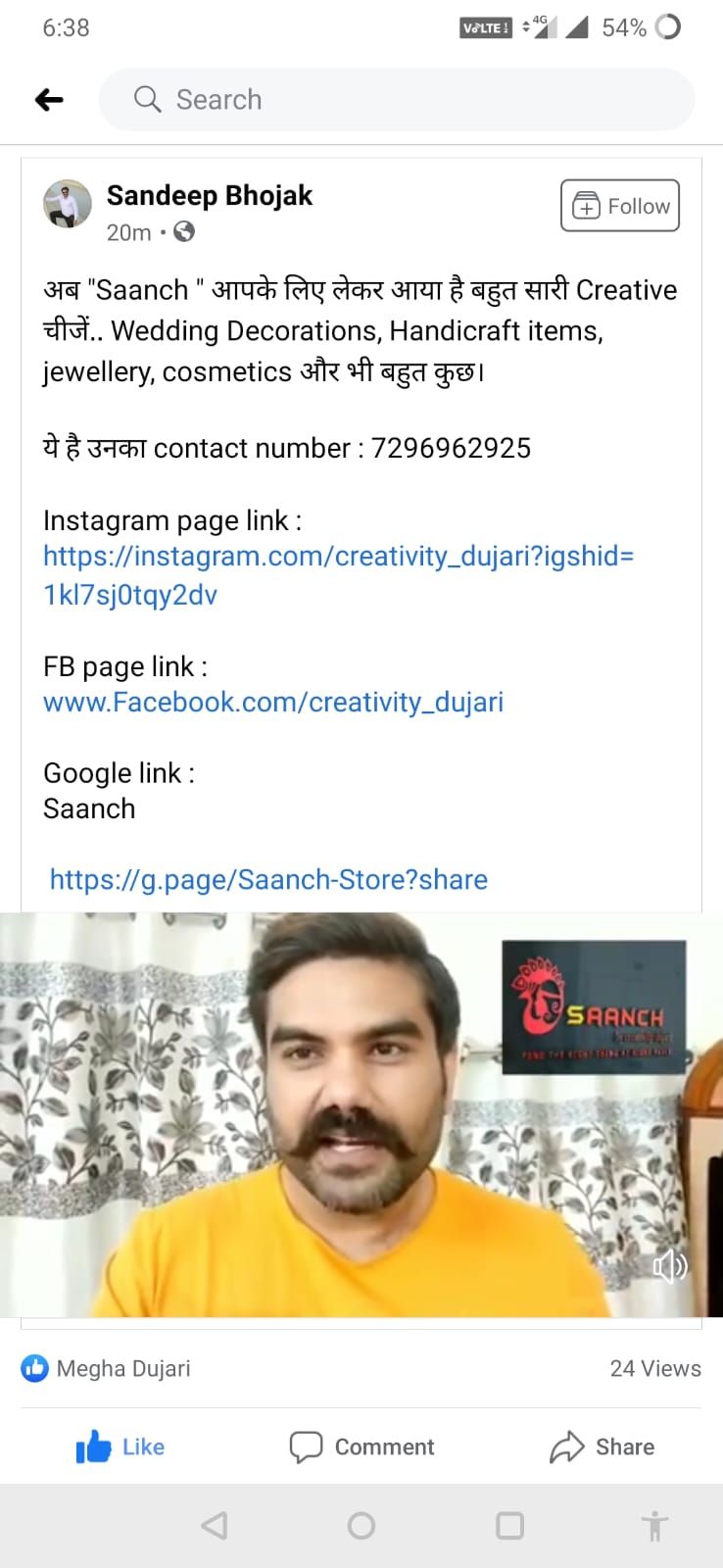View the Megha Dujari reaction list
723x1568 pixels.
click(106, 1368)
